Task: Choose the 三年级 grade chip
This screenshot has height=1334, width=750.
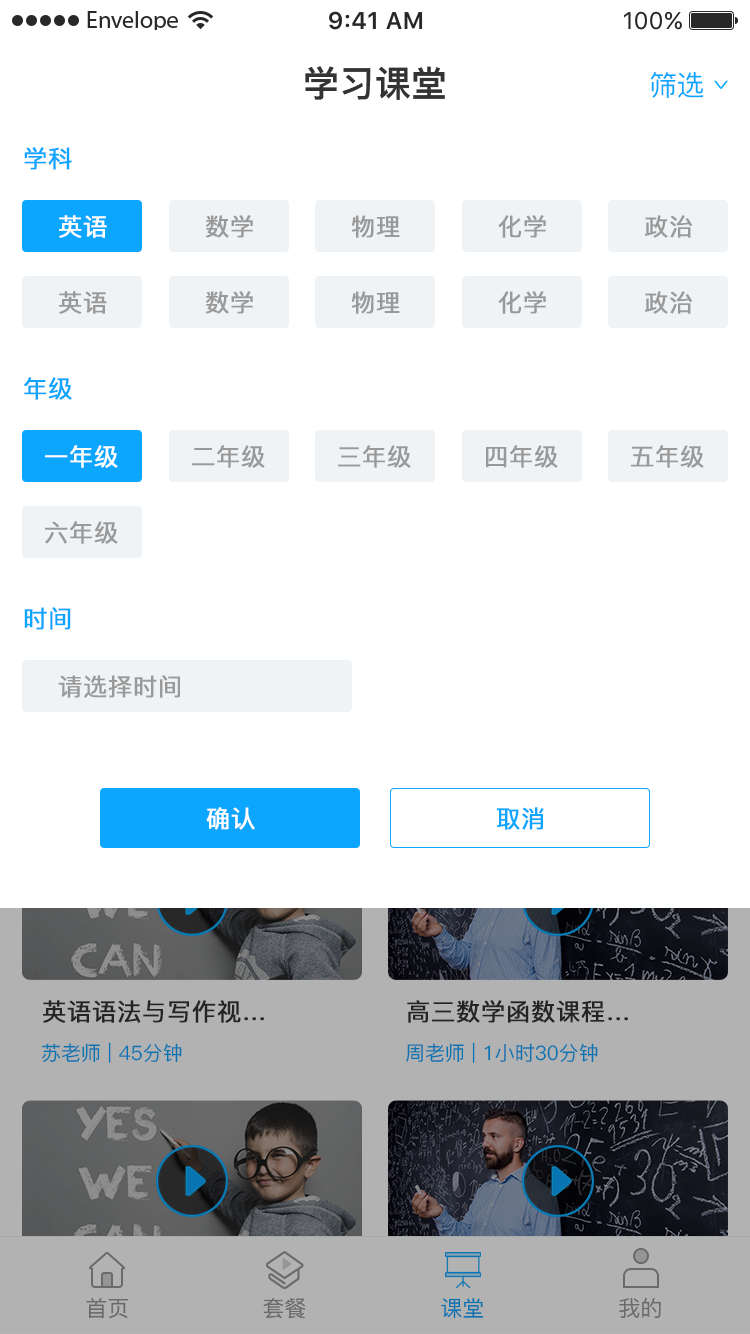Action: click(374, 456)
